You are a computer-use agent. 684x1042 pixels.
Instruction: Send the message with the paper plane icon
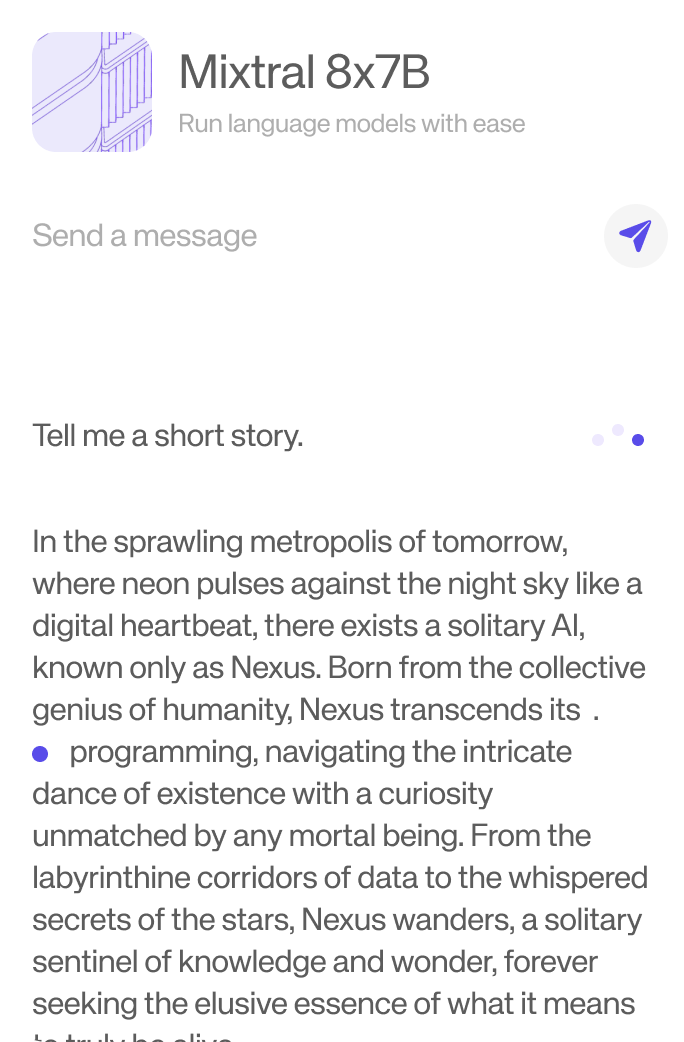635,236
